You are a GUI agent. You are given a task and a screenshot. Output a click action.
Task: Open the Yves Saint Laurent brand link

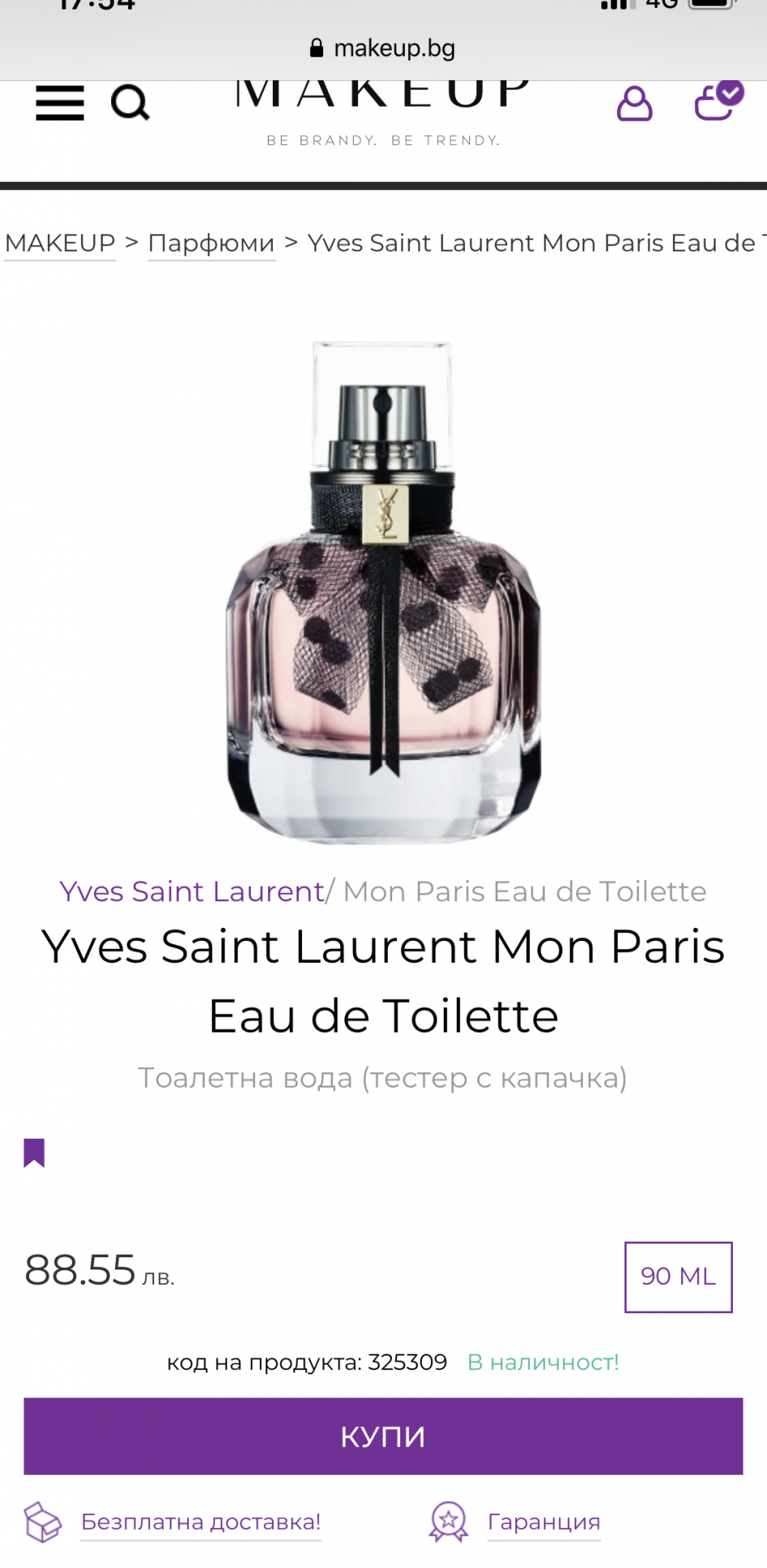pos(192,891)
